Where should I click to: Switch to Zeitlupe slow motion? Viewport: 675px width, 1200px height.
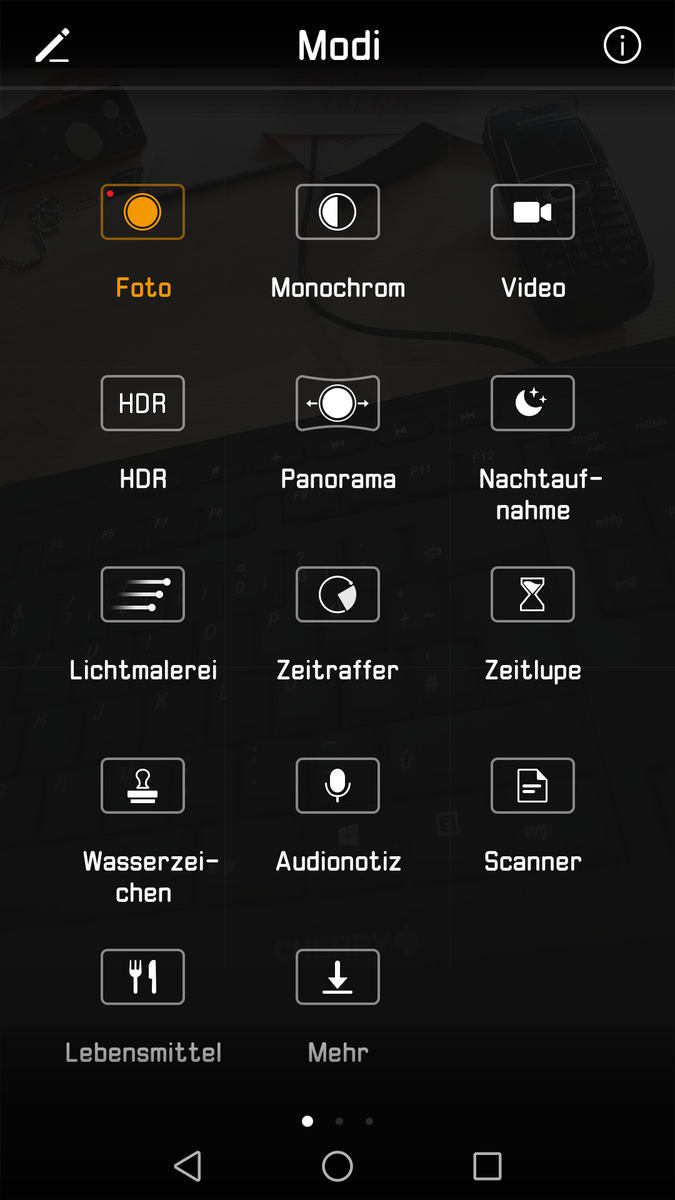532,594
